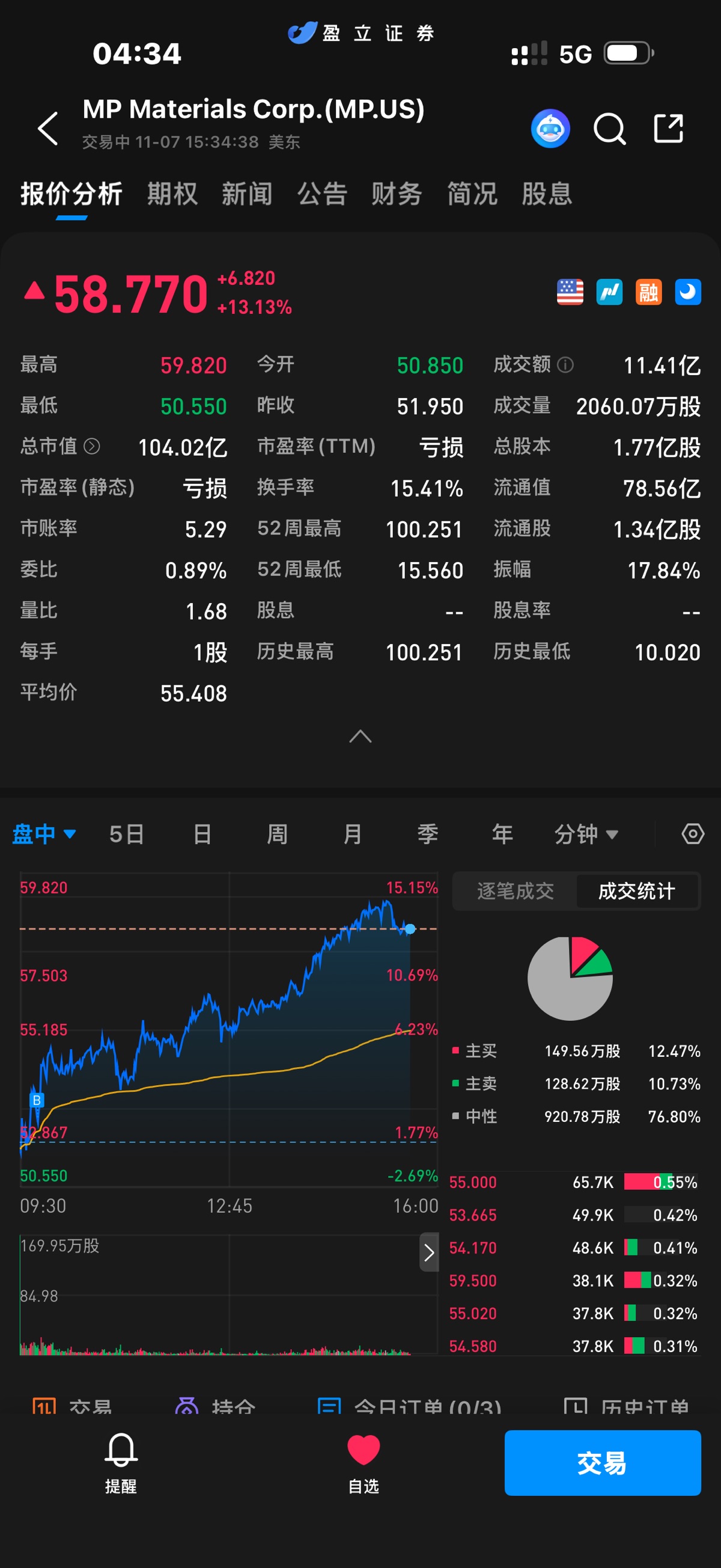Switch chart to 周 view
Image resolution: width=721 pixels, height=1568 pixels.
(x=278, y=834)
